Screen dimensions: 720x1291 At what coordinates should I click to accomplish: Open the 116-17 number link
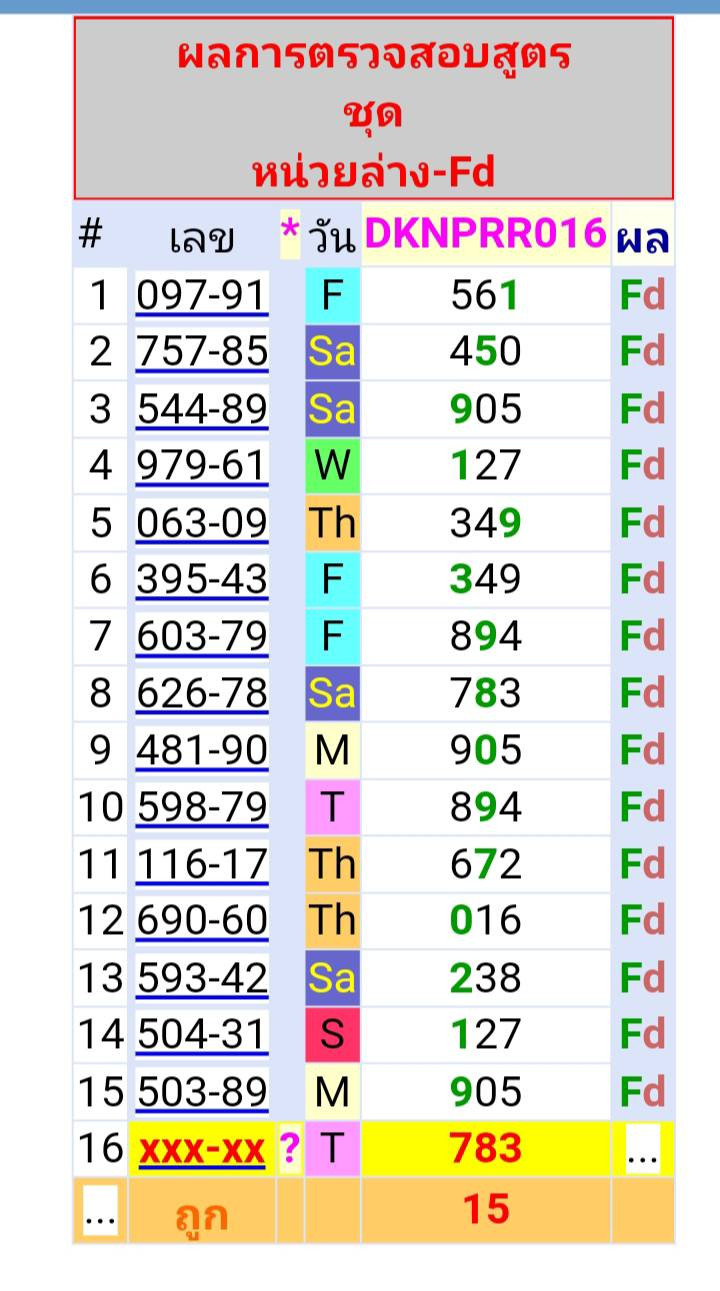pos(203,865)
